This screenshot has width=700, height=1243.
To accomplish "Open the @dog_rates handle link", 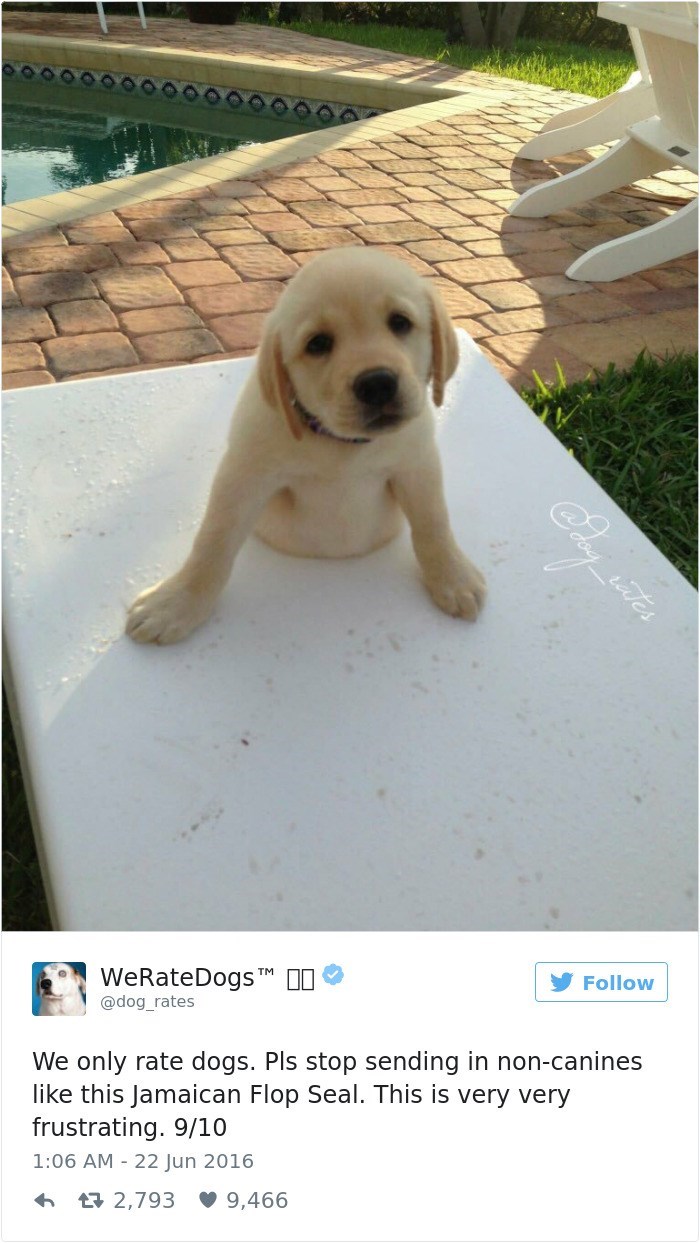I will [x=147, y=1001].
